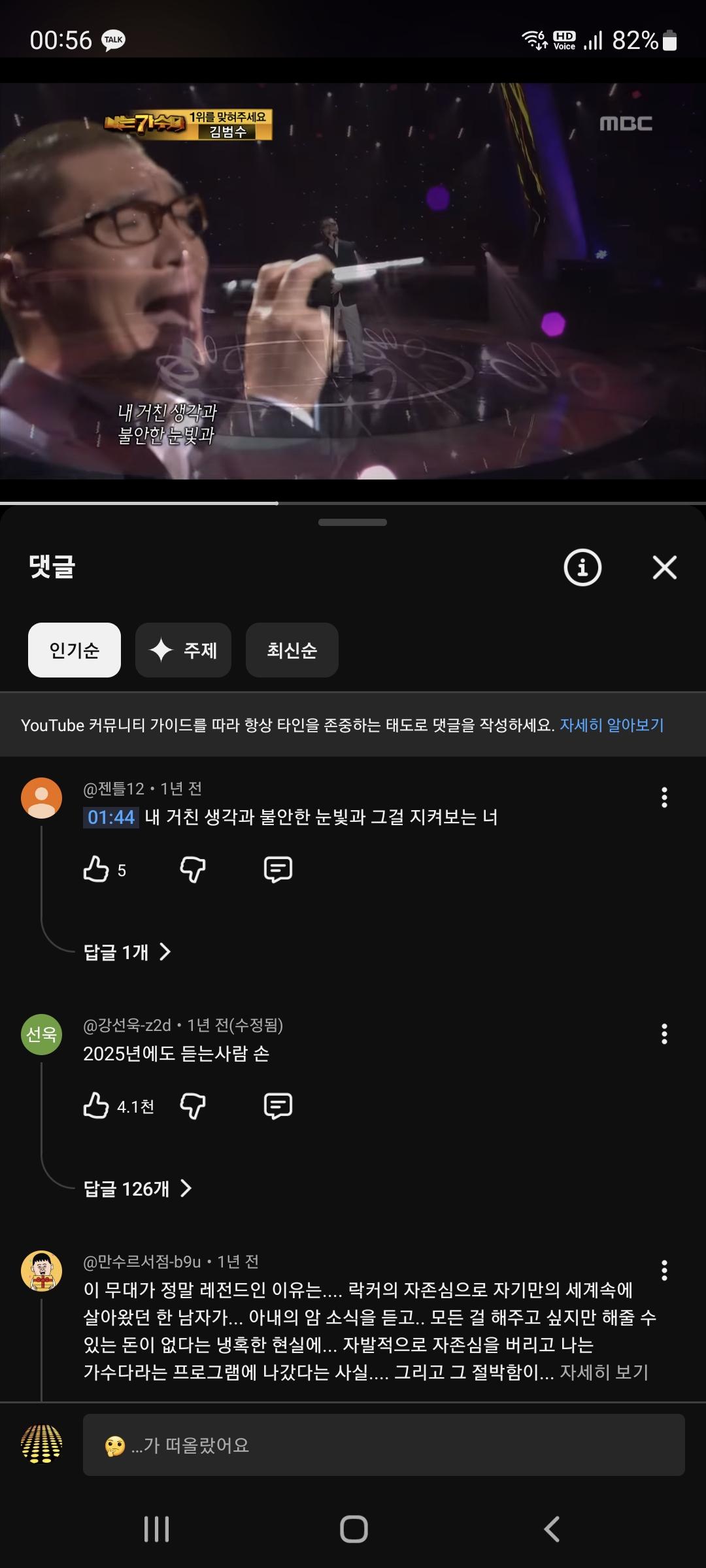The height and width of the screenshot is (1568, 706).
Task: Dislike the comment by @강선욱-z2d
Action: pyautogui.click(x=193, y=1106)
